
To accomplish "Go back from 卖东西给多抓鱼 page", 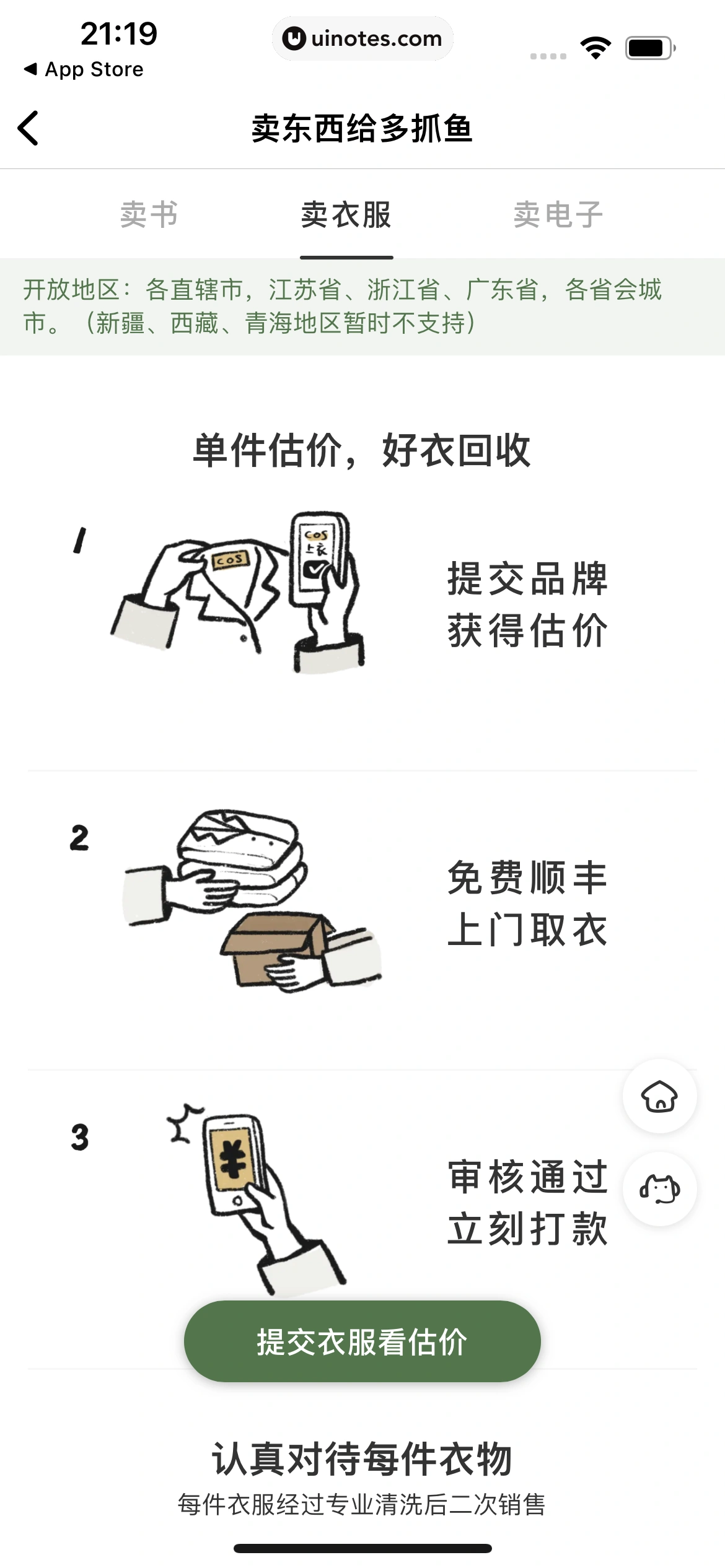I will point(29,128).
